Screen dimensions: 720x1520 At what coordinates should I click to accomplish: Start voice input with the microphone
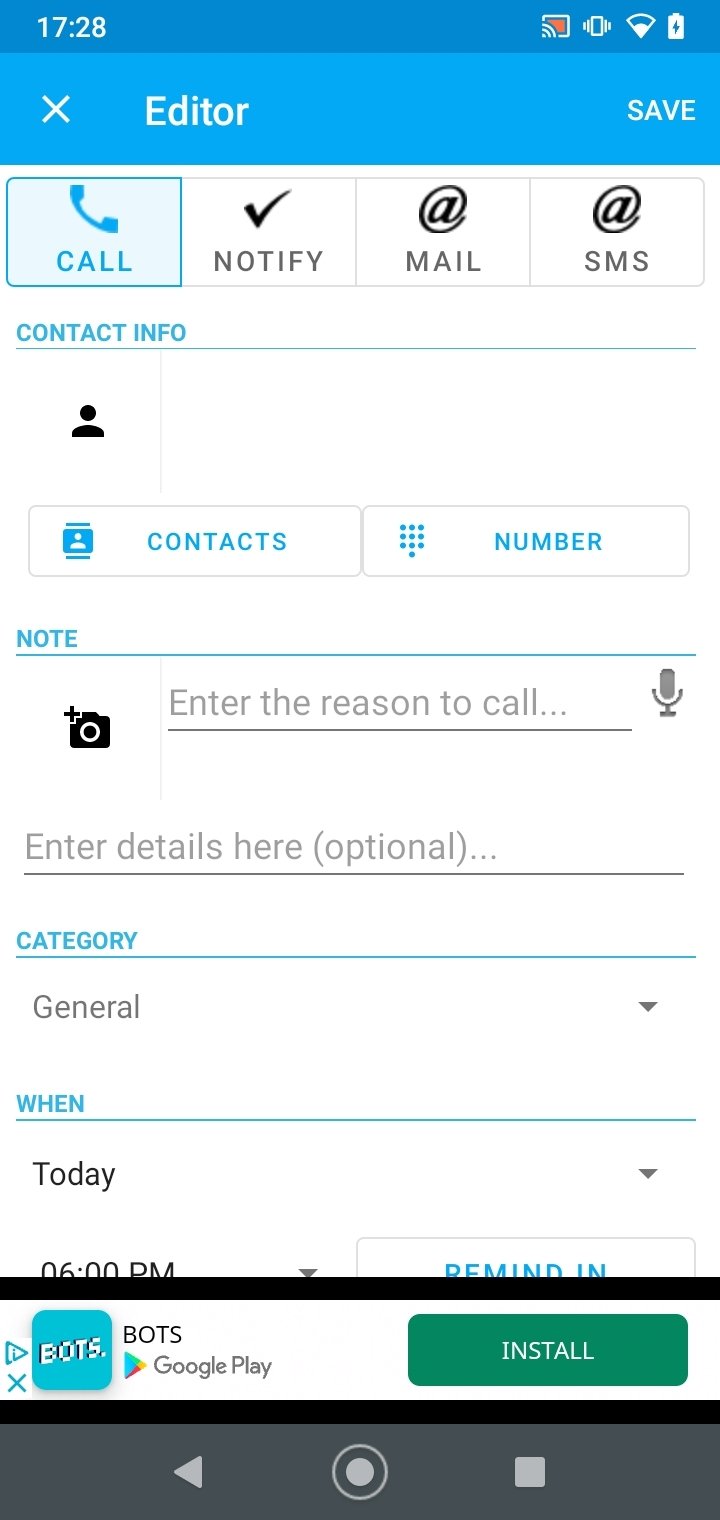(x=667, y=692)
